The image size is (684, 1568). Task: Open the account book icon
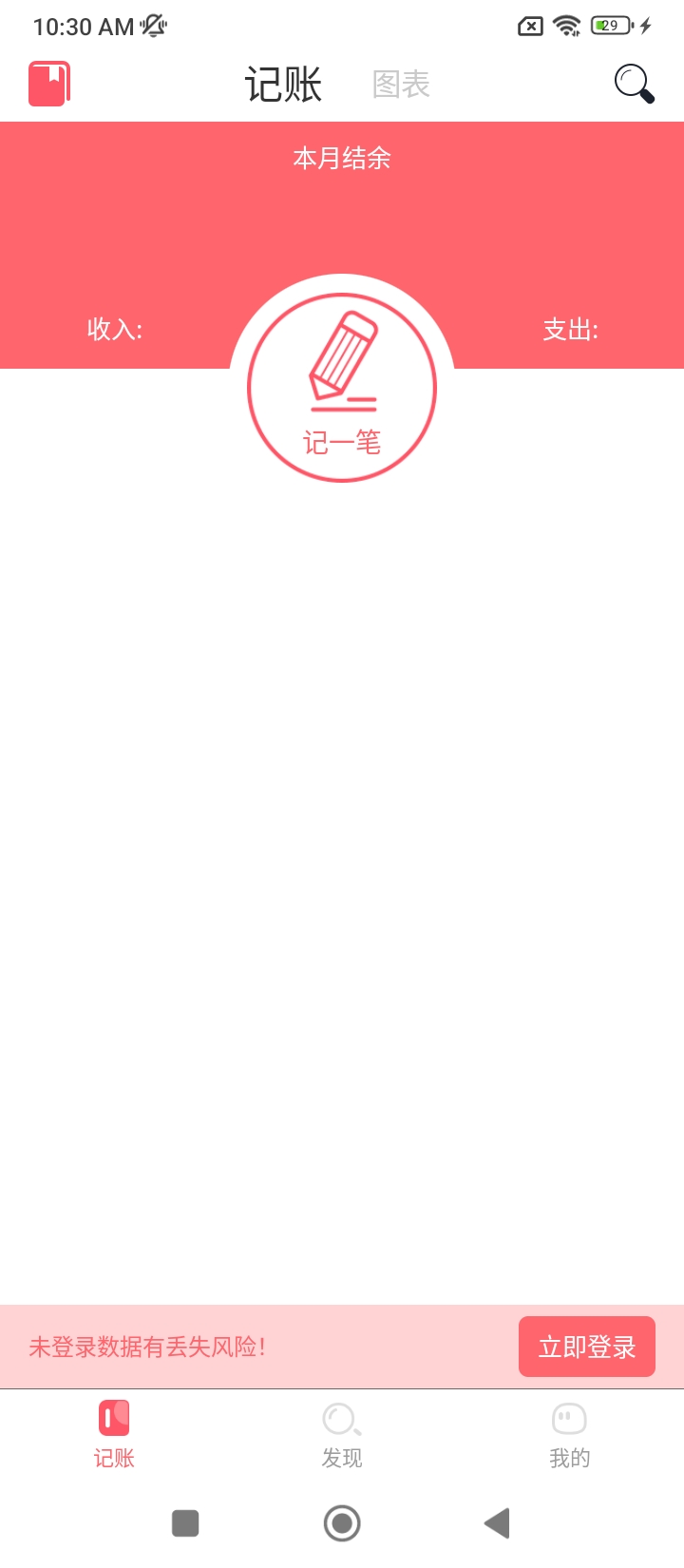coord(49,84)
